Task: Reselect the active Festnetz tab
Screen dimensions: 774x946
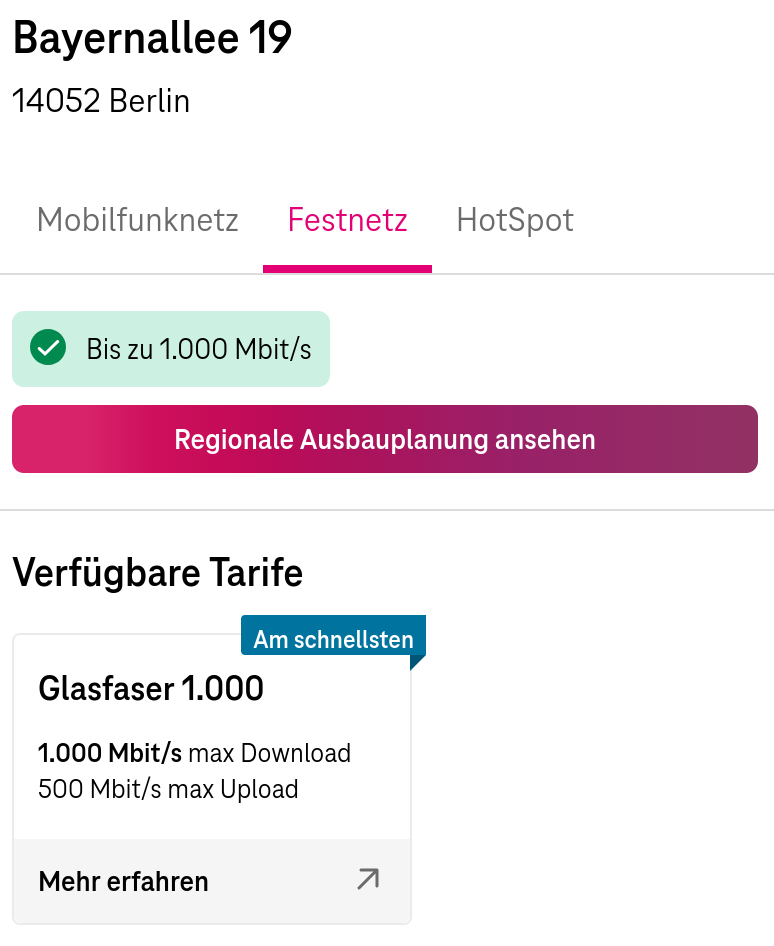Action: pyautogui.click(x=347, y=220)
